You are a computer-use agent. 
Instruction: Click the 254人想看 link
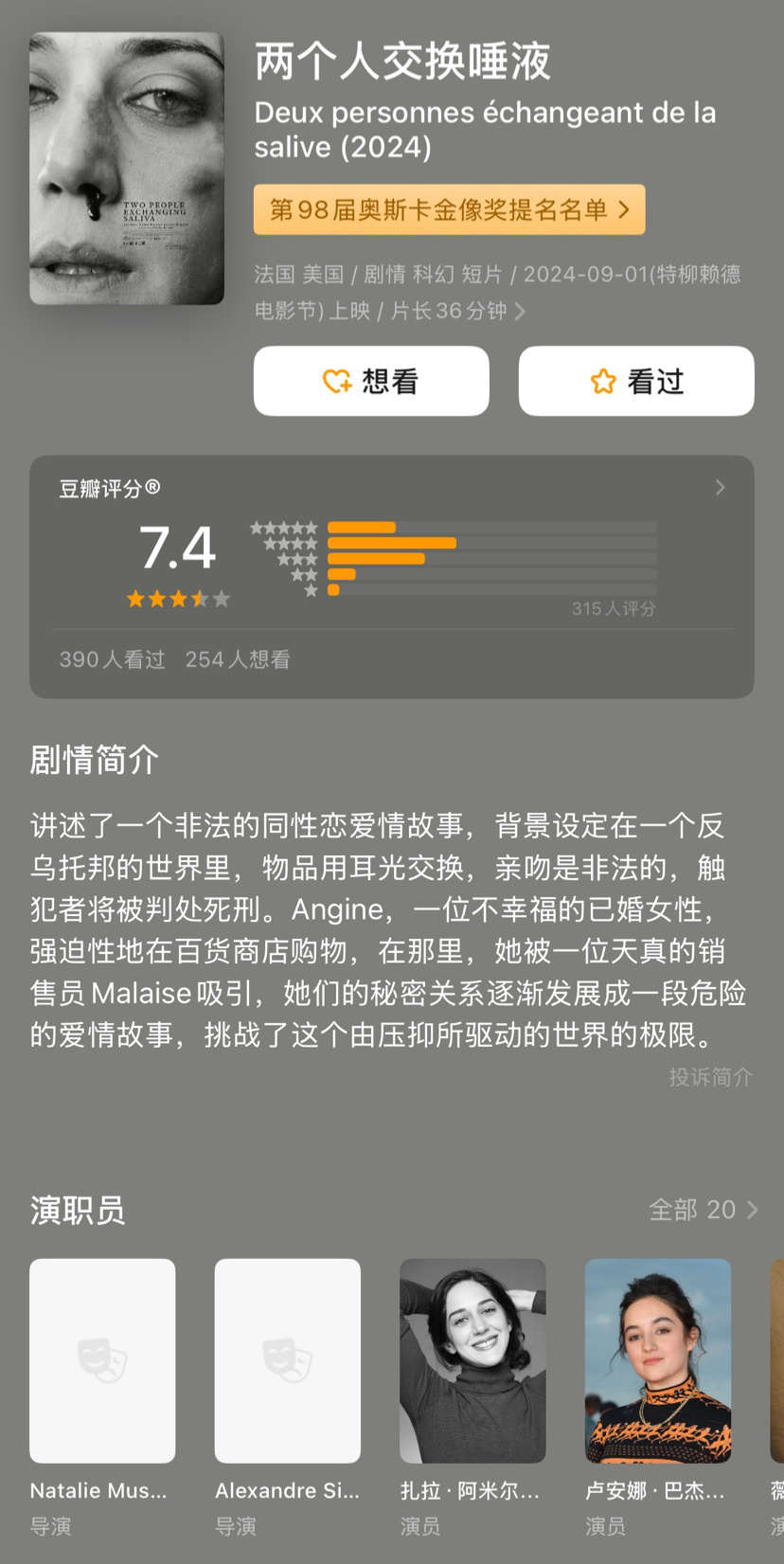click(x=239, y=658)
